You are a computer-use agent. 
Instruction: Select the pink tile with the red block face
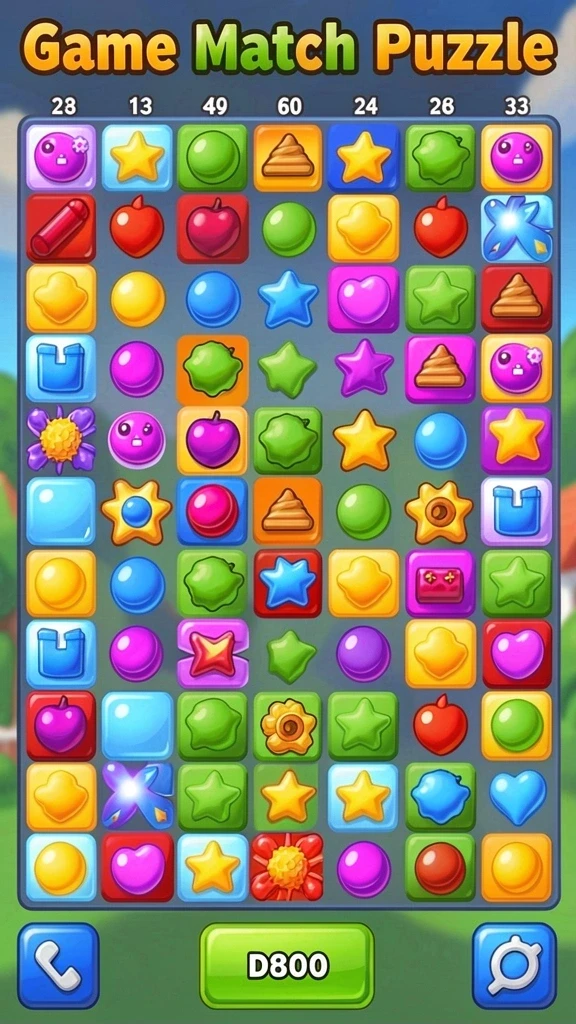pos(440,583)
